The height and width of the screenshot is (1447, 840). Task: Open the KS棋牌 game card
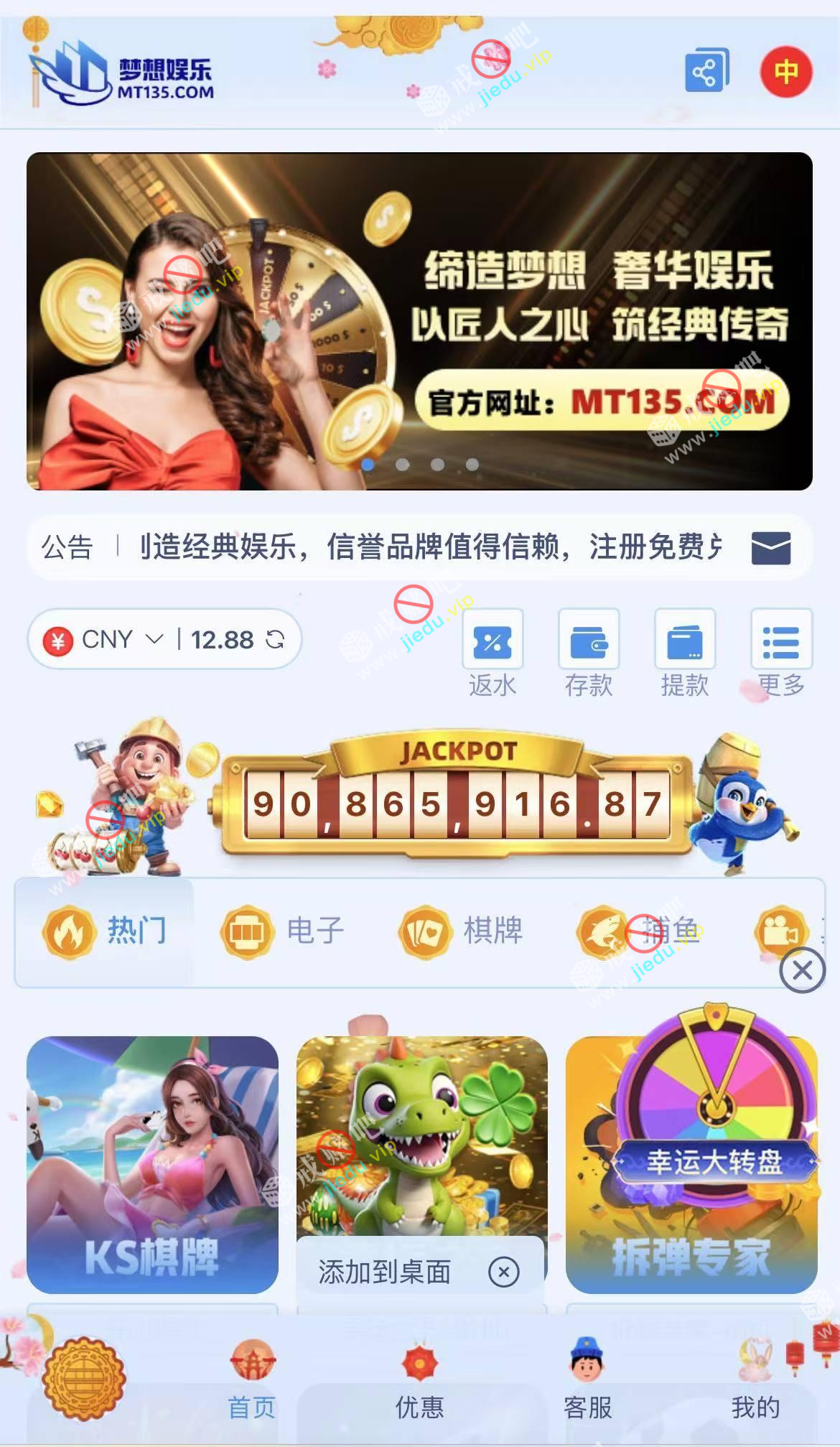coord(152,1163)
